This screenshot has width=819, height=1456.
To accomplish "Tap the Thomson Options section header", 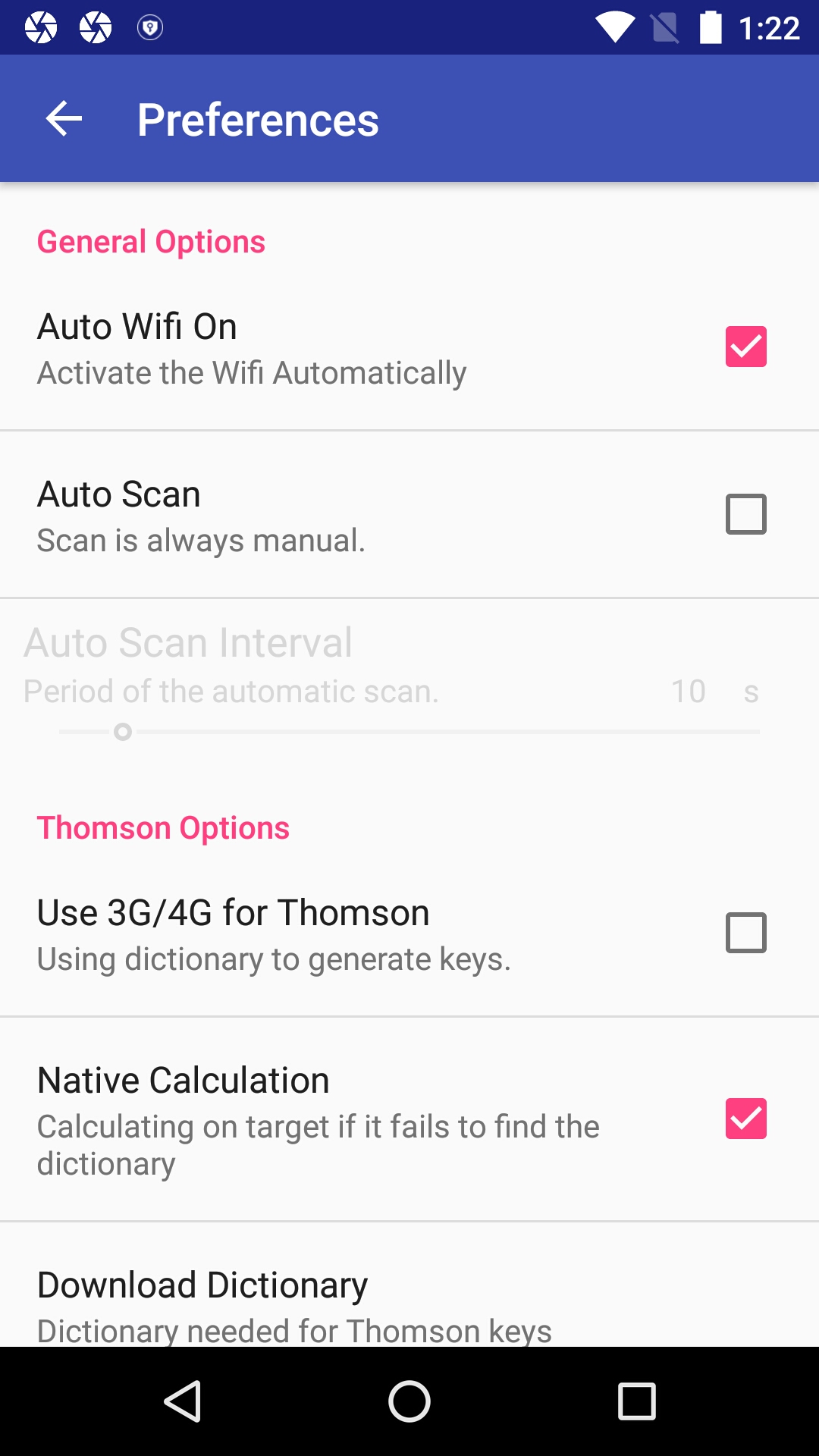I will [x=164, y=827].
